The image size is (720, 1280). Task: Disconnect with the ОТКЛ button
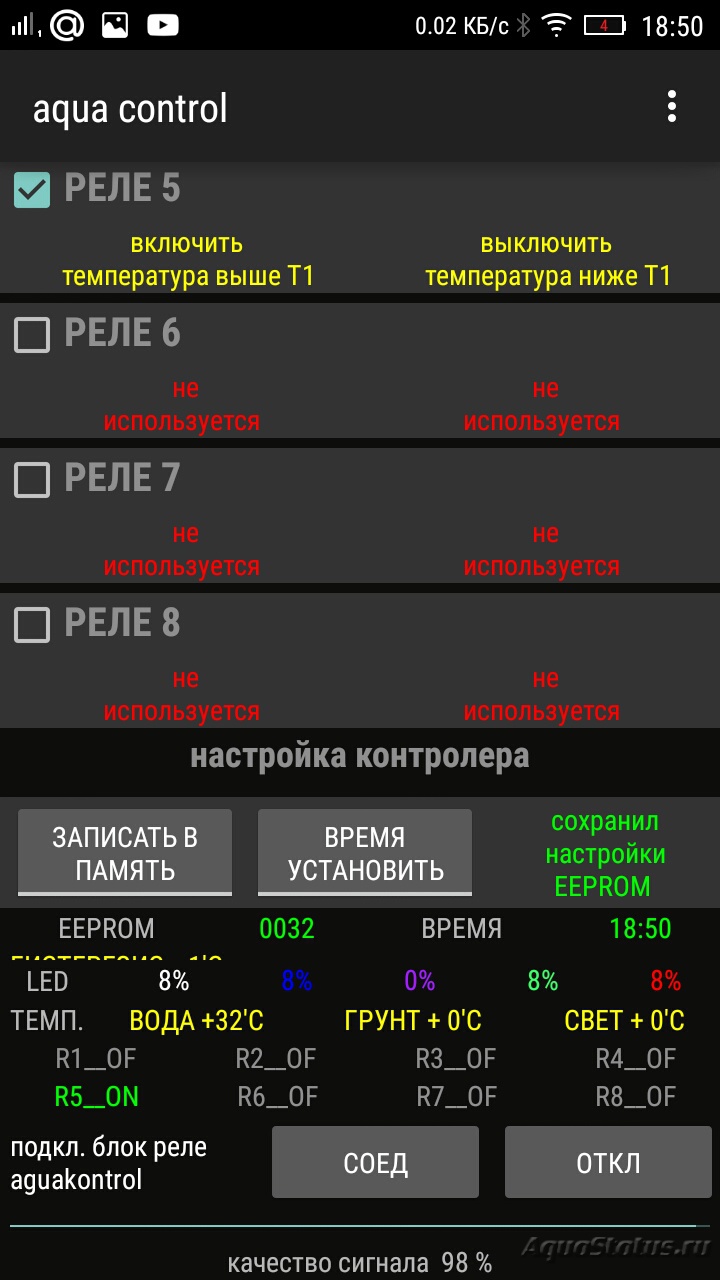(608, 1162)
